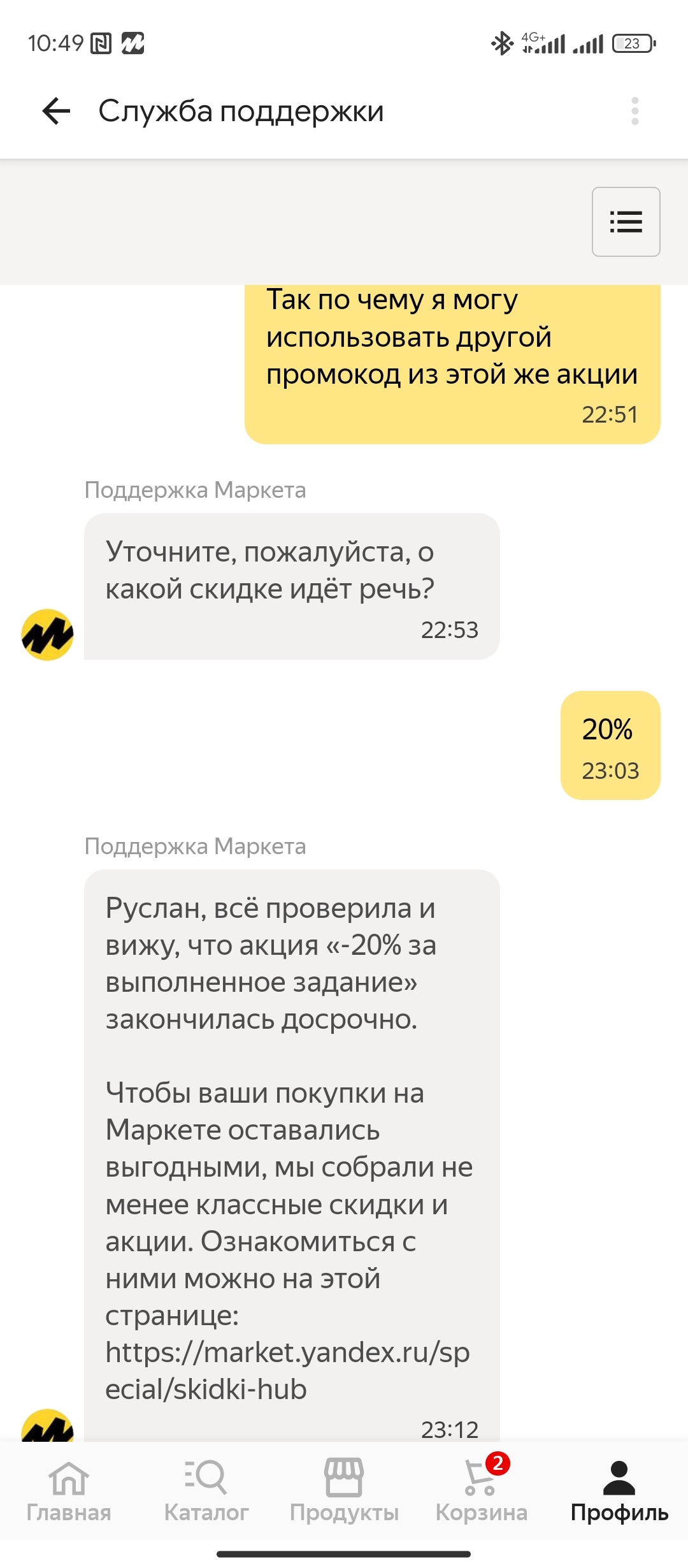This screenshot has width=688, height=1568.
Task: Open the three-dot overflow menu
Action: coord(634,111)
